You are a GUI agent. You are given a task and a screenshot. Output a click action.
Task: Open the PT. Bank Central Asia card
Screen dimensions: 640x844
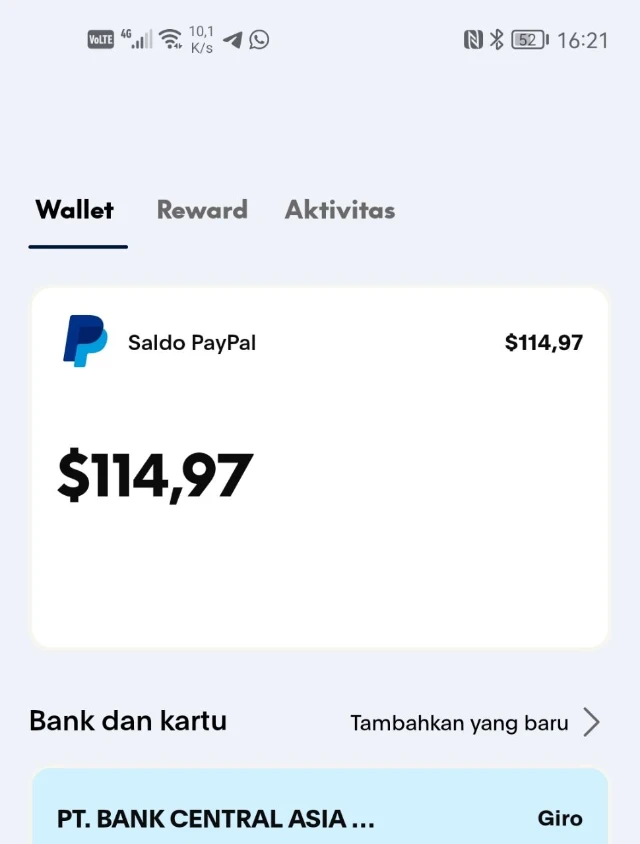coord(320,812)
